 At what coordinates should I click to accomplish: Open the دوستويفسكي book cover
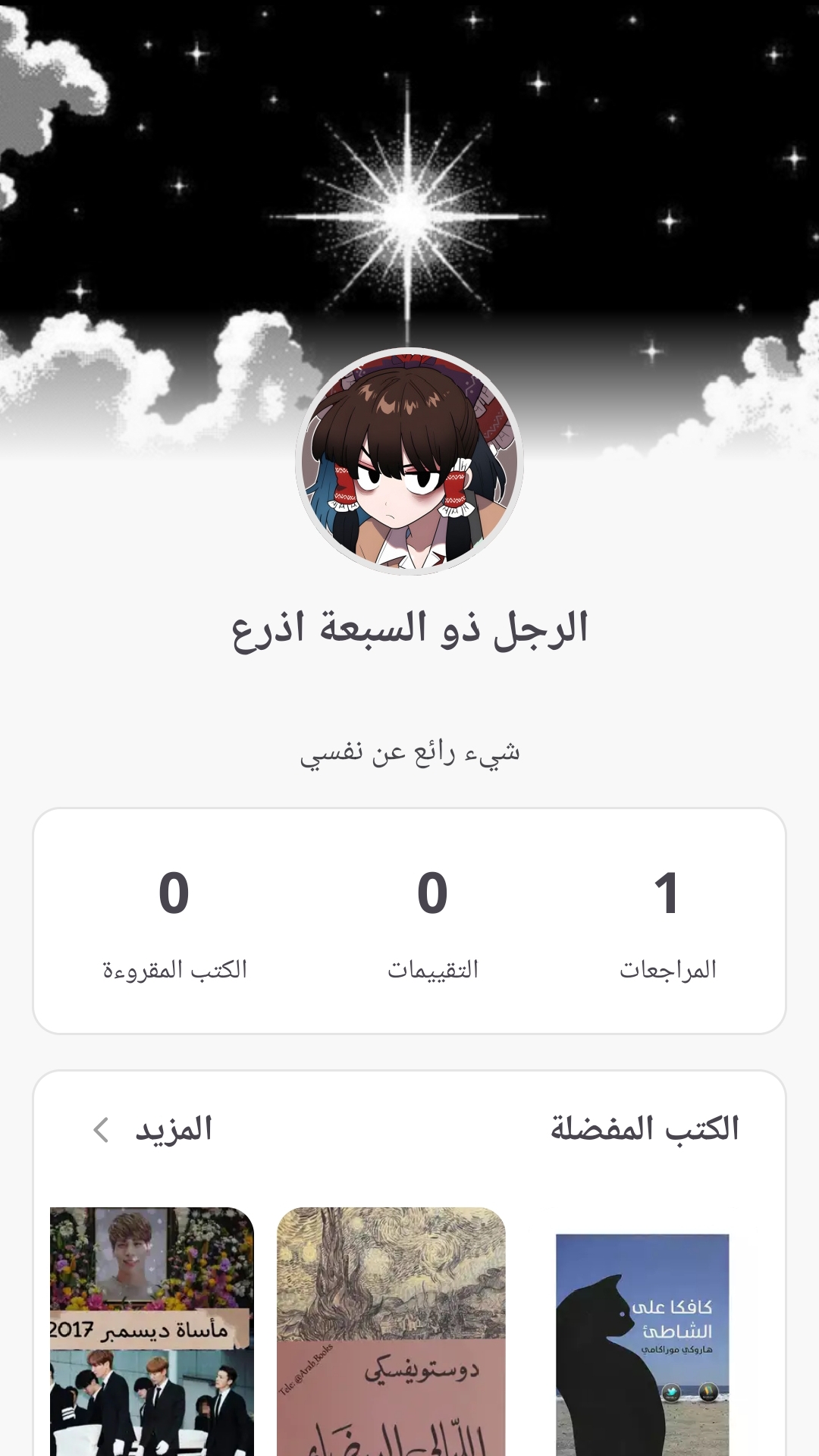391,1332
